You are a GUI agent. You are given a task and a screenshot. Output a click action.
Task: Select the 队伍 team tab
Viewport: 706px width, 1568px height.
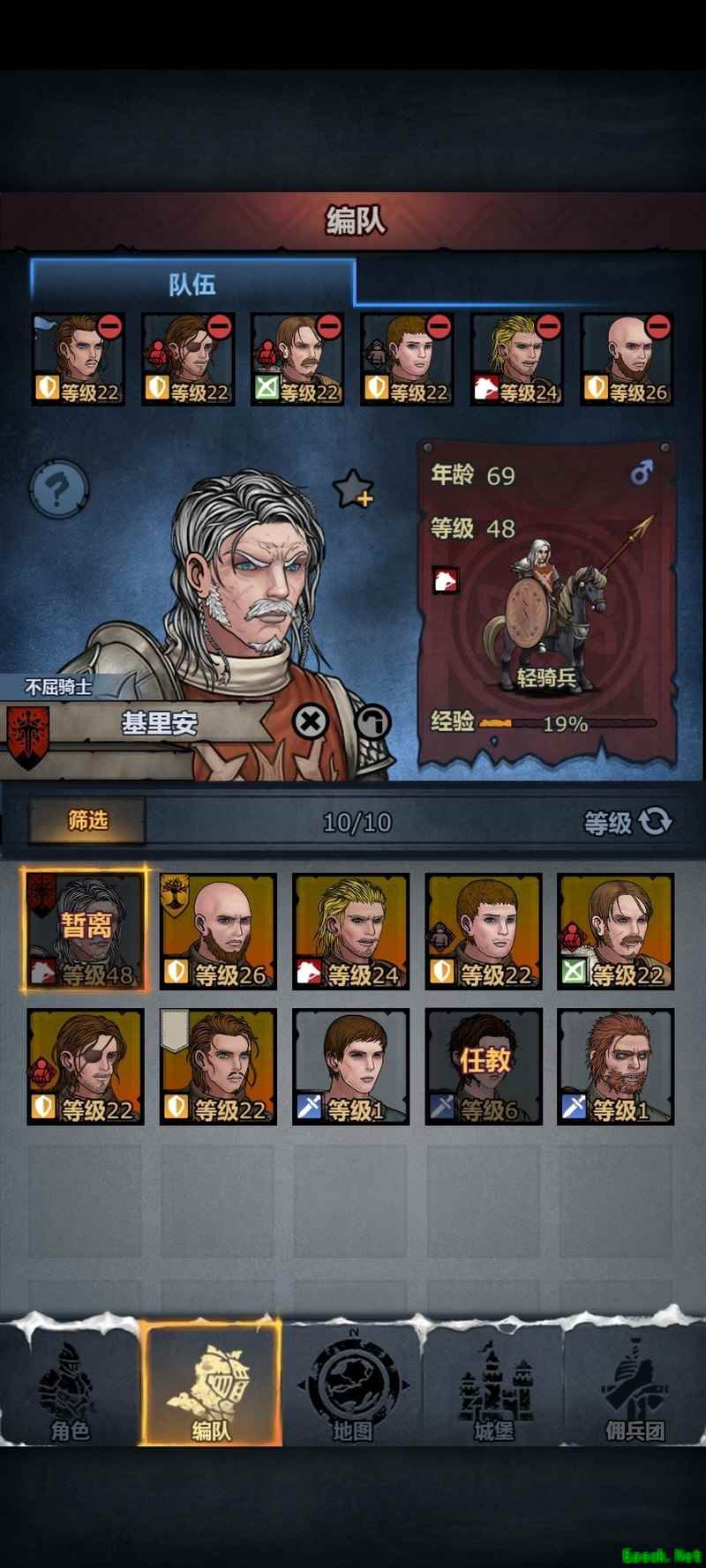point(192,284)
